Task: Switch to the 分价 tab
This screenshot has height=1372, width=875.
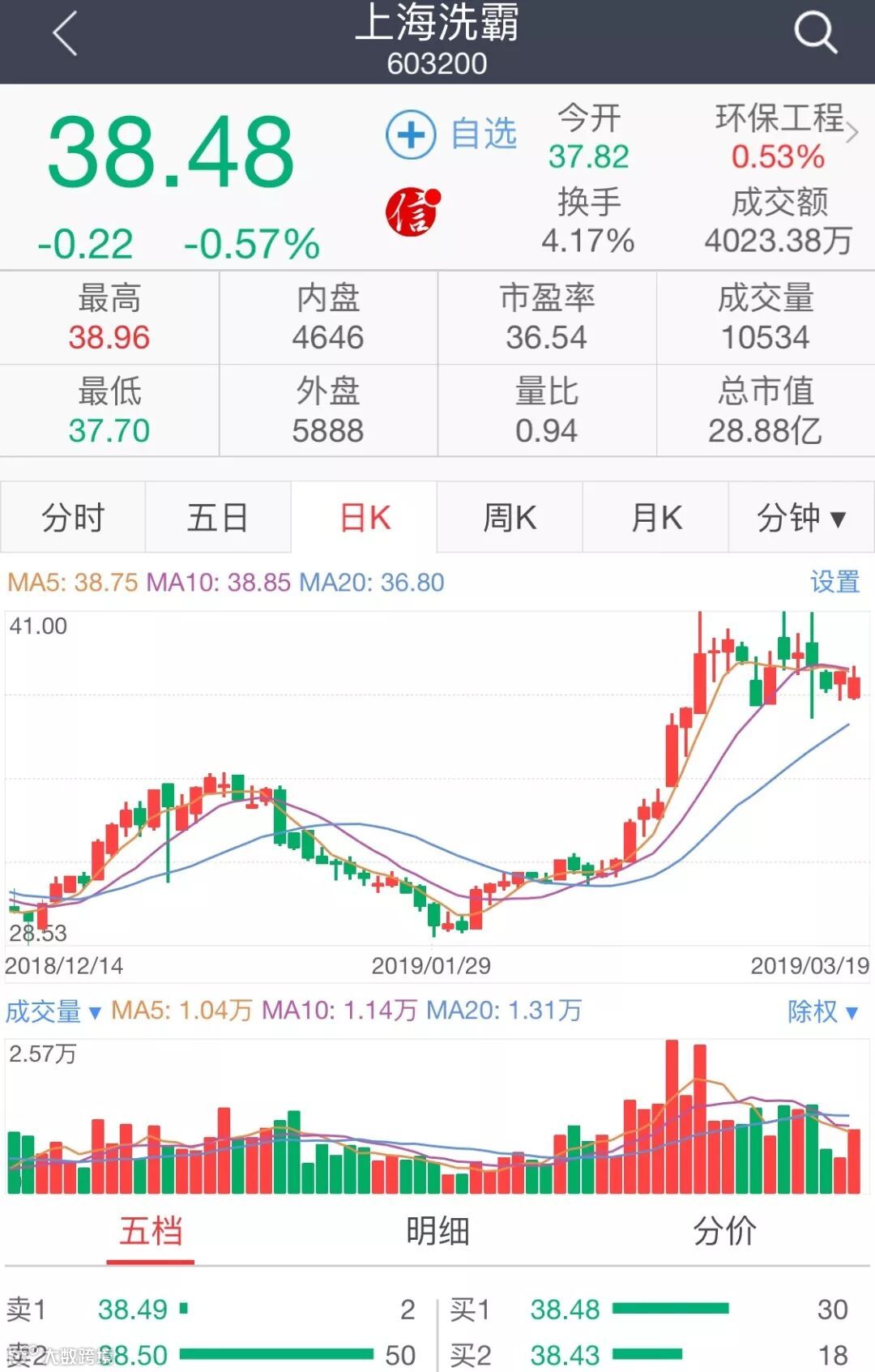Action: tap(724, 1232)
